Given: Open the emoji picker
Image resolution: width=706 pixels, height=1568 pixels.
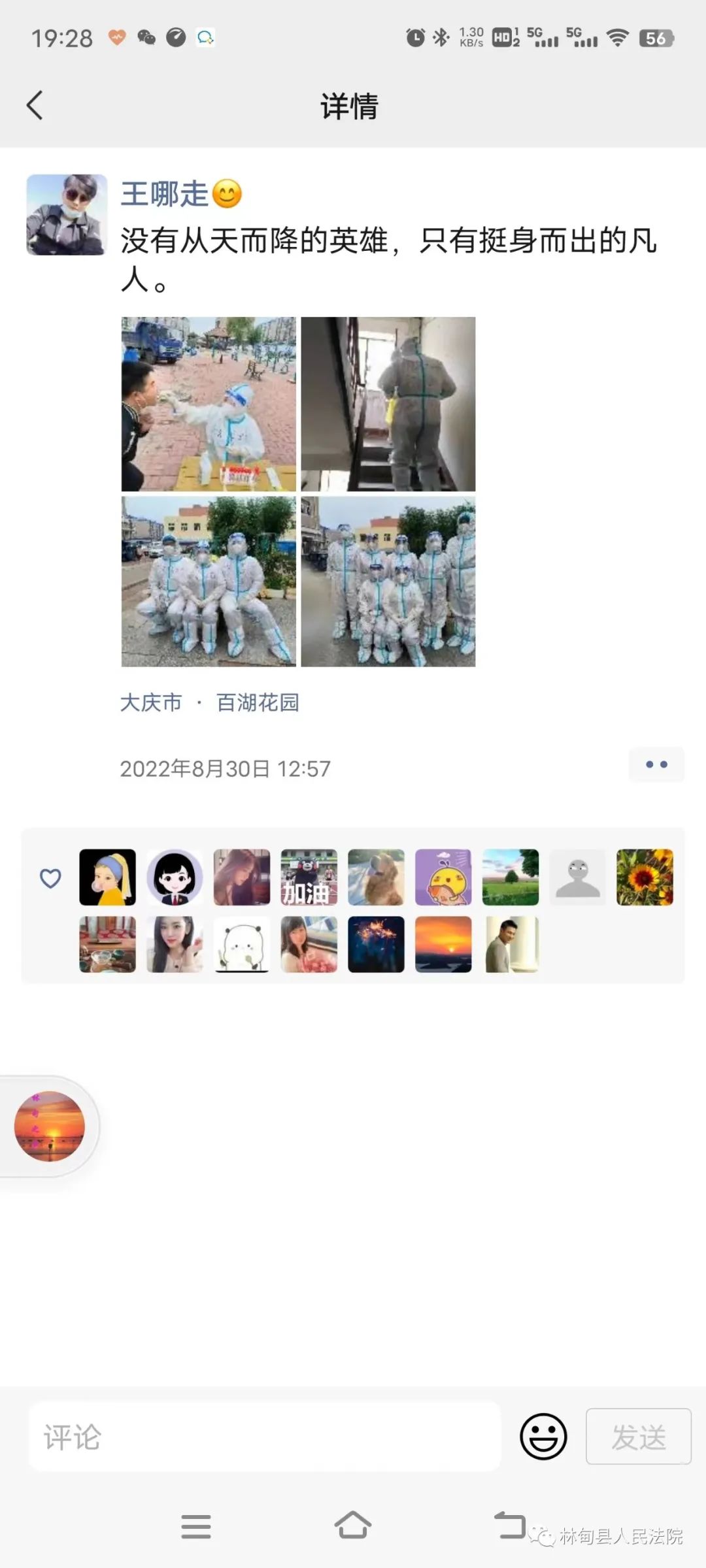Looking at the screenshot, I should (x=543, y=1437).
